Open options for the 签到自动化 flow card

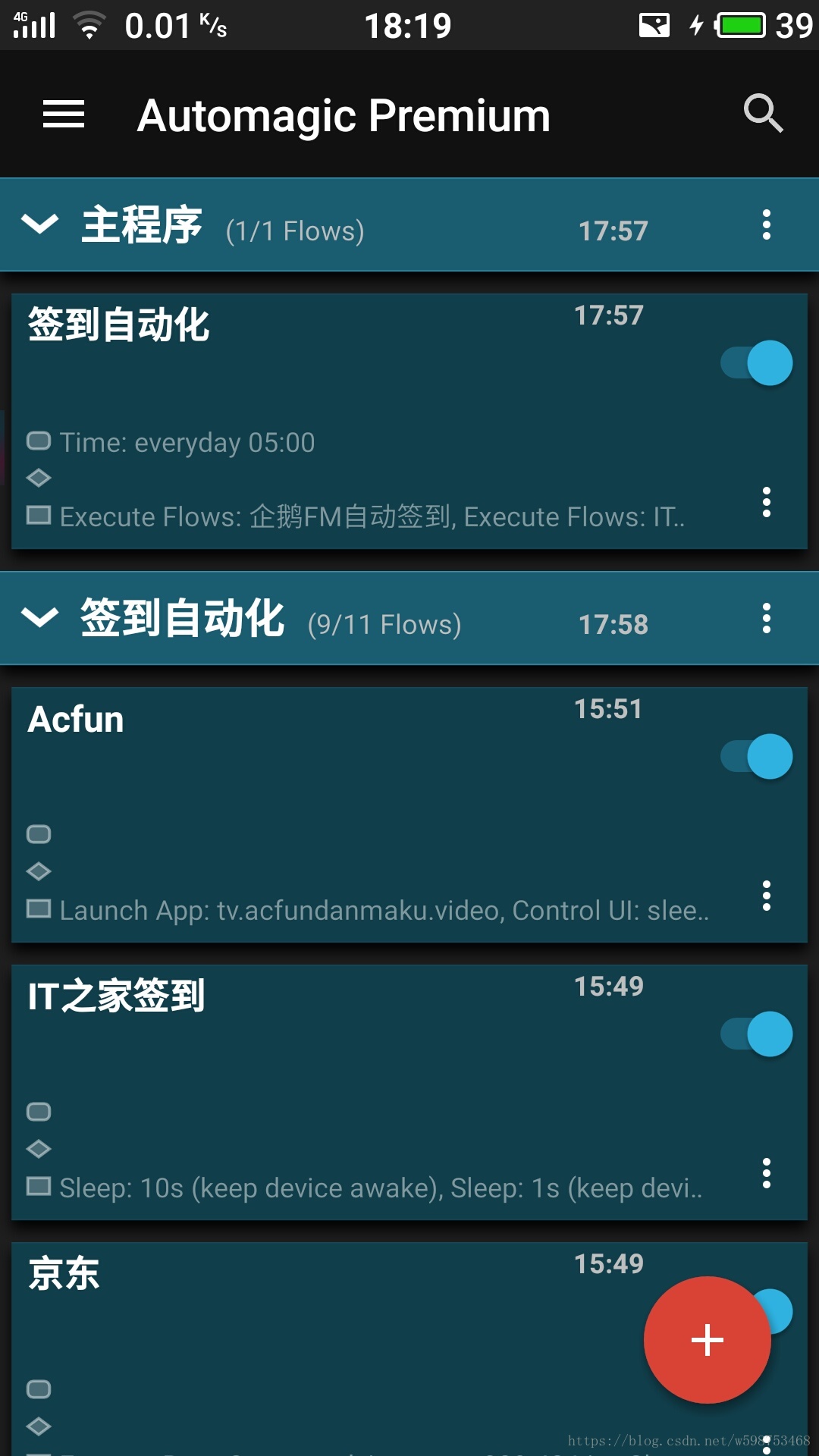point(767,502)
